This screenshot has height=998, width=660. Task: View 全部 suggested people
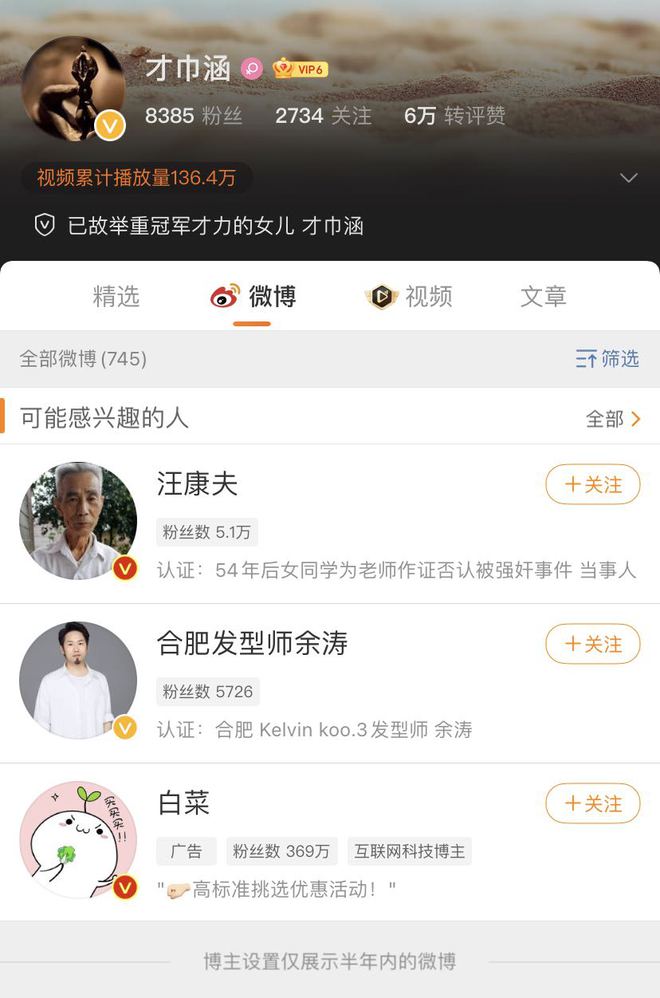click(612, 419)
